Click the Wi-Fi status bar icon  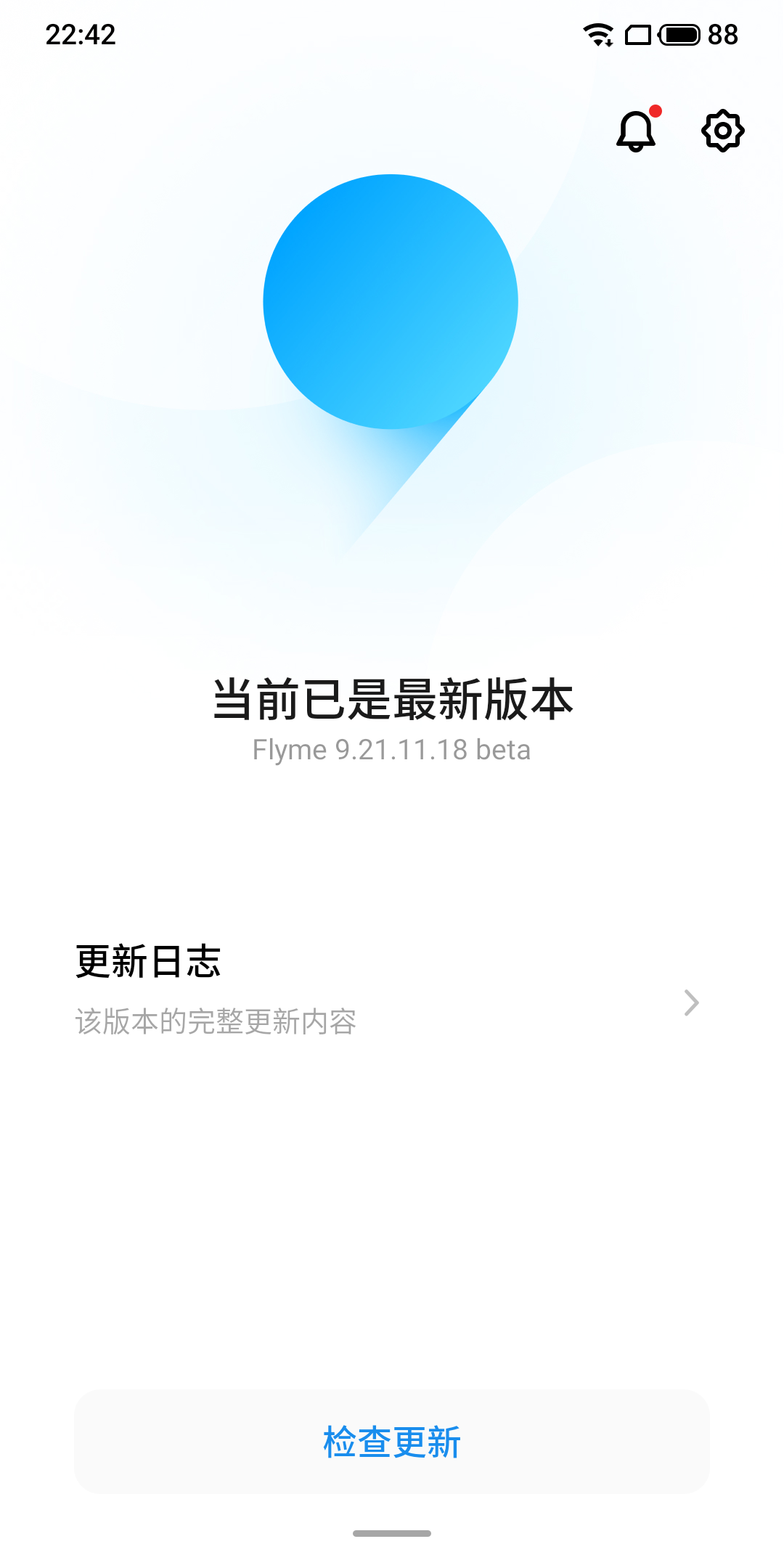point(597,33)
